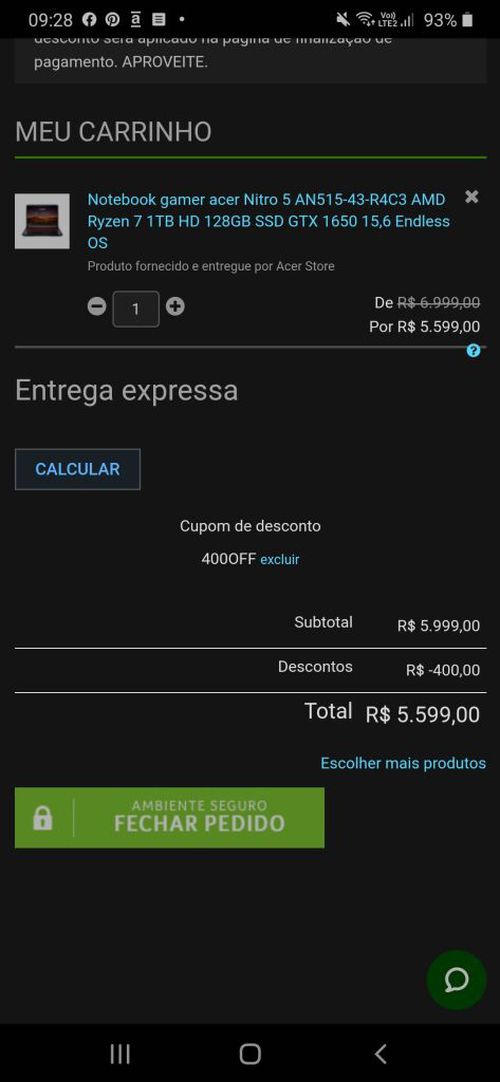Select Escolher mais produtos
The height and width of the screenshot is (1082, 500).
pos(403,763)
